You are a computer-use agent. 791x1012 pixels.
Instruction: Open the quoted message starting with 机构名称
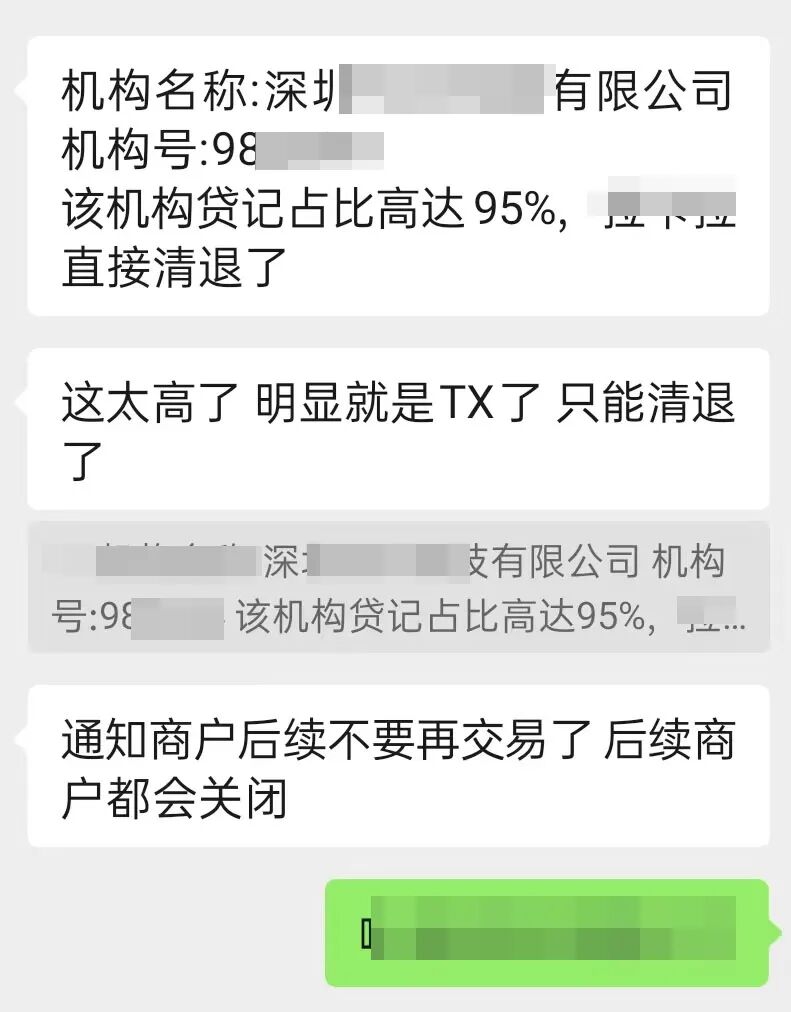398,588
